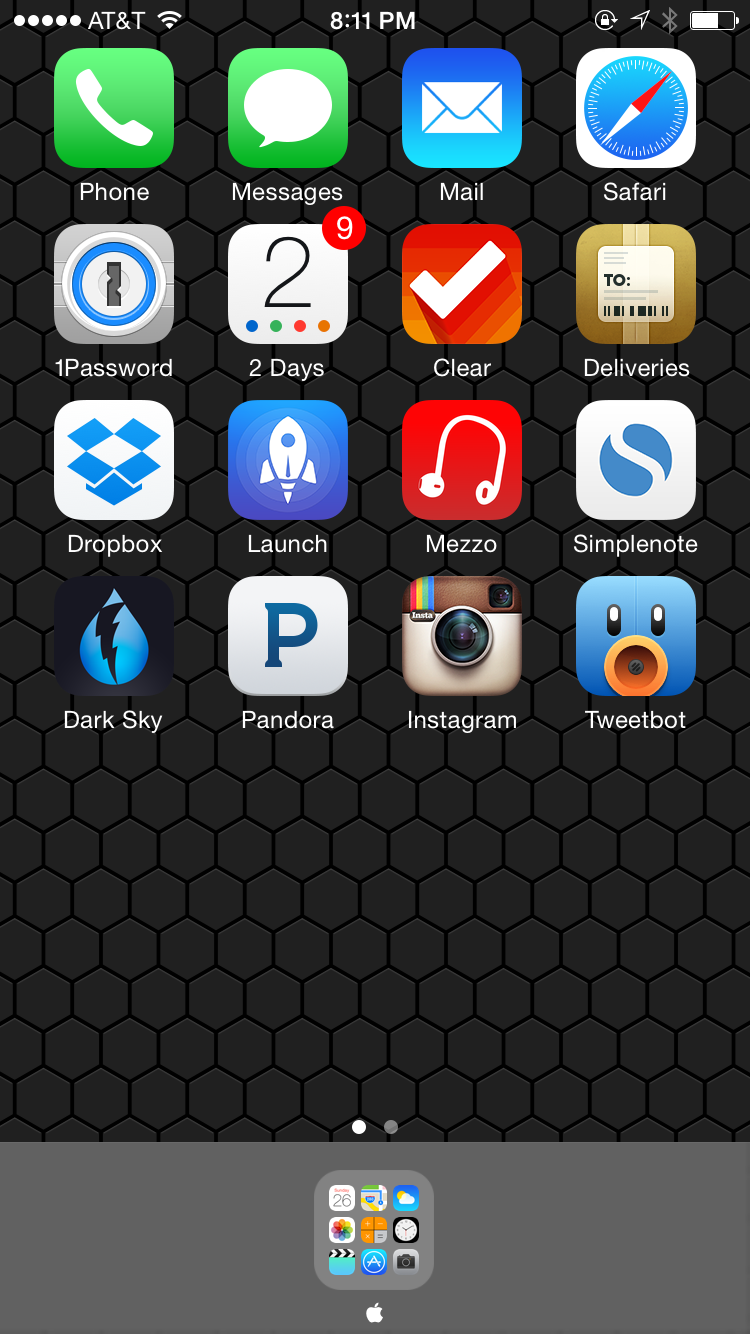
Task: Open Tweetbot
Action: pos(636,636)
